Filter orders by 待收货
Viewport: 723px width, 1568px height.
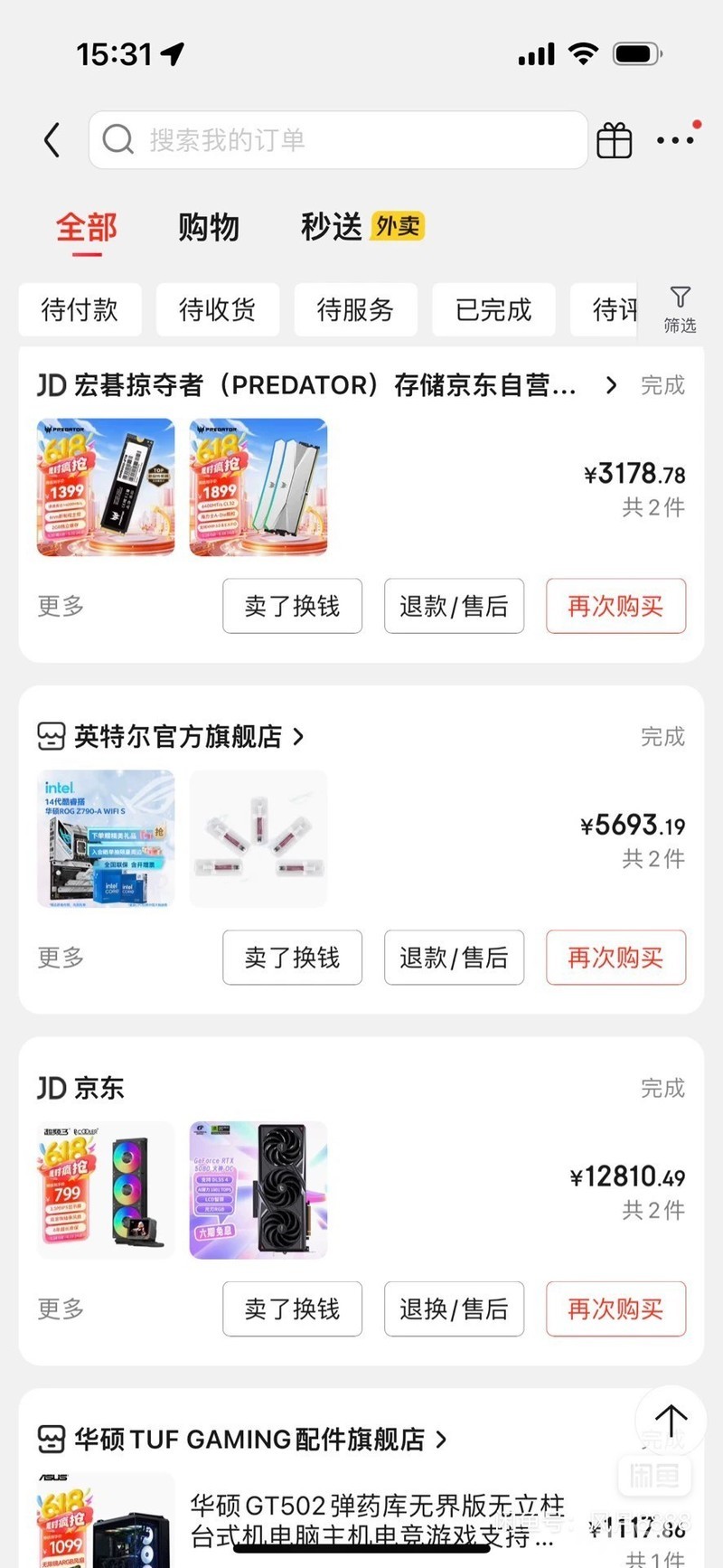217,310
